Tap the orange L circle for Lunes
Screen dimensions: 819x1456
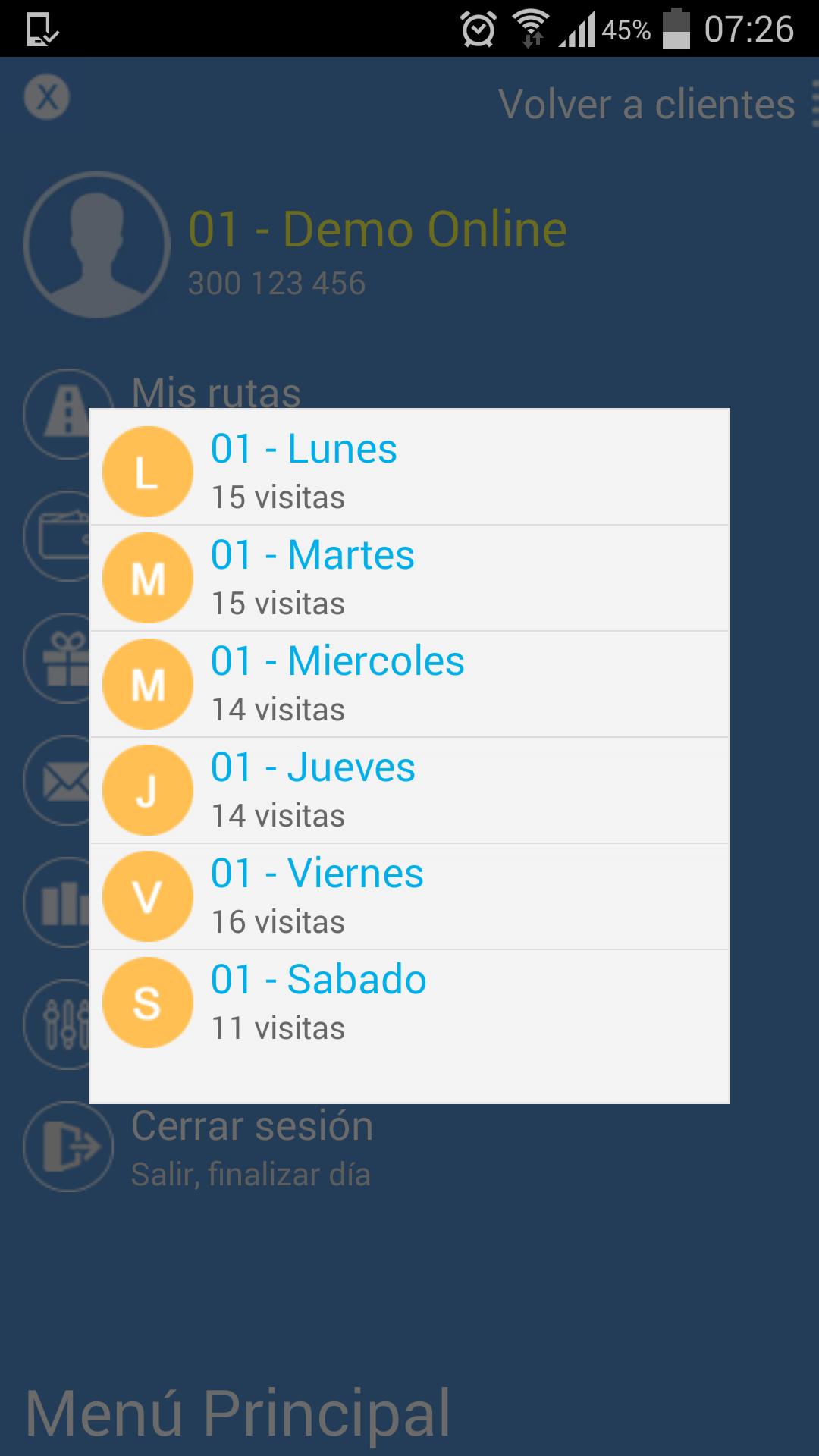[x=148, y=471]
